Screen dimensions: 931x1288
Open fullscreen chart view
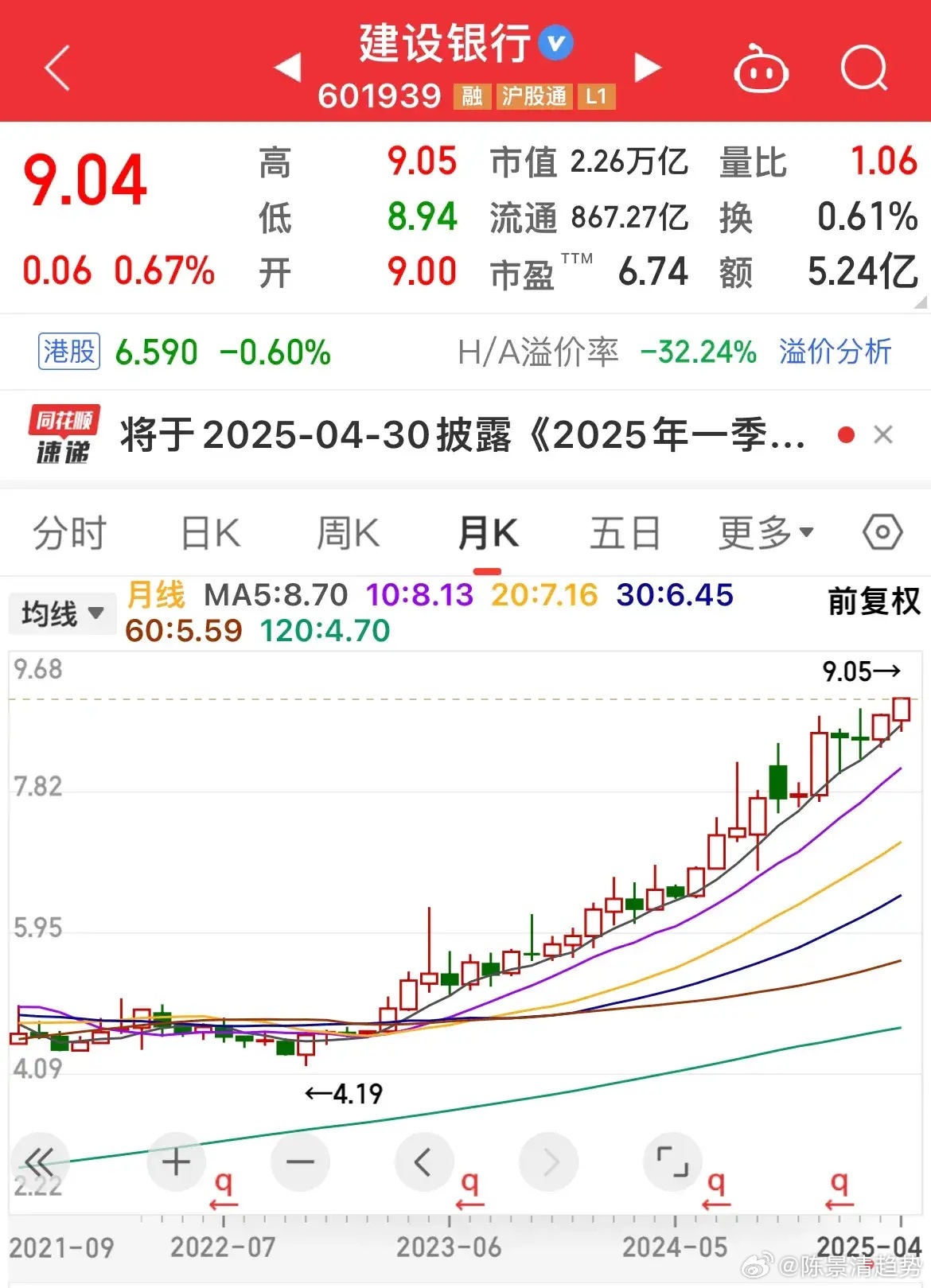[672, 1162]
